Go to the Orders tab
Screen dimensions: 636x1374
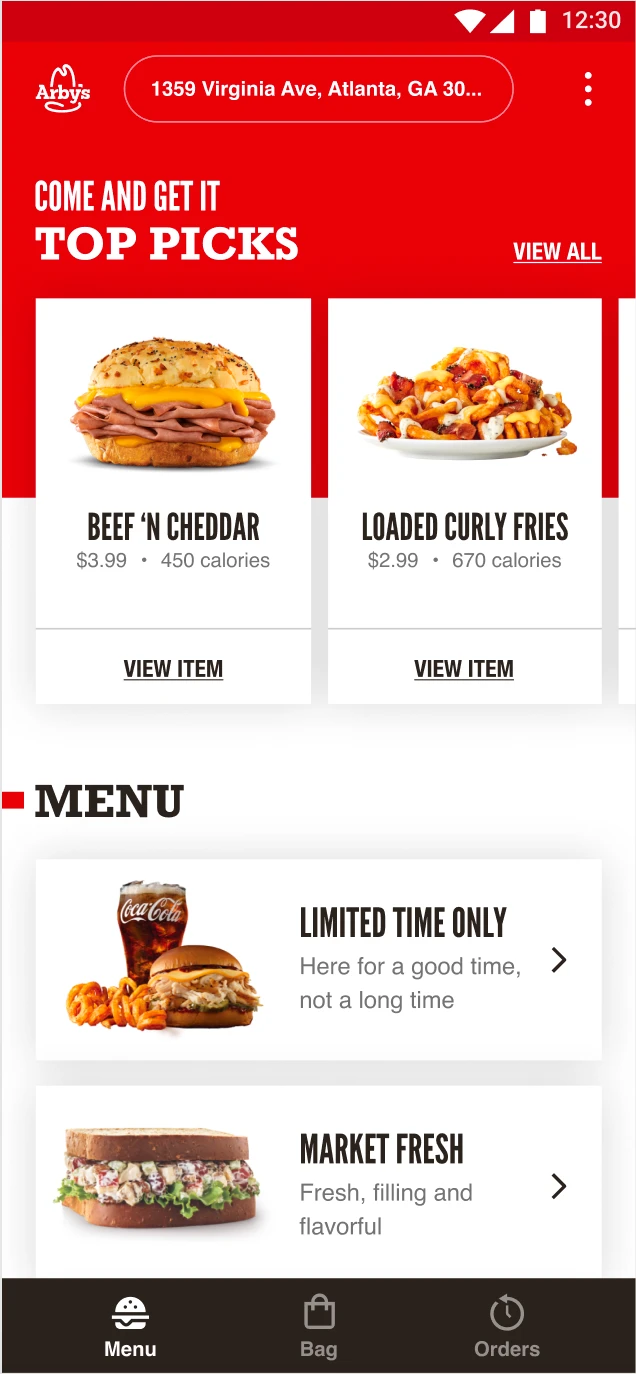(x=506, y=1326)
